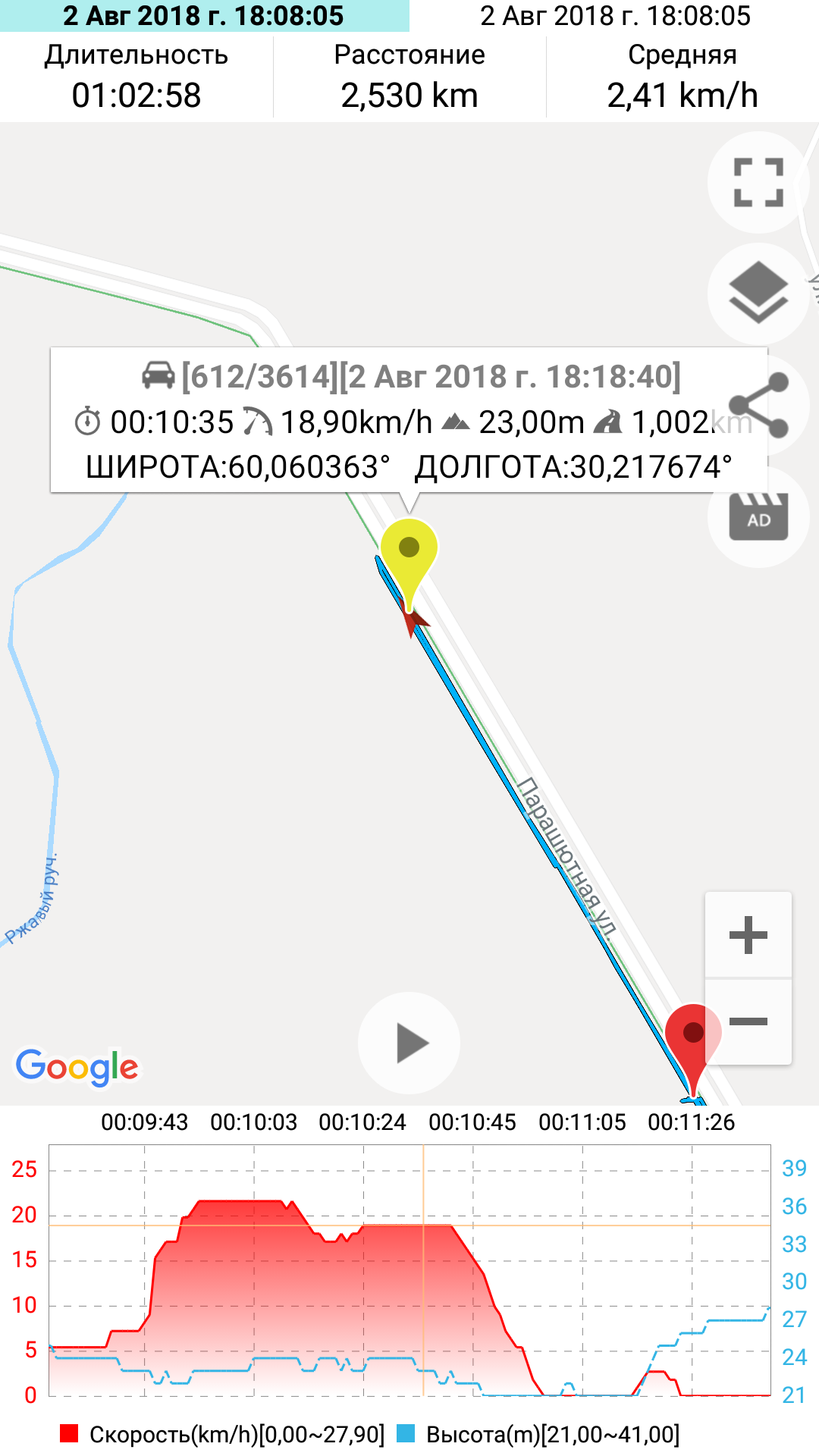The image size is (819, 1456).
Task: Share this recorded track
Action: tap(758, 406)
